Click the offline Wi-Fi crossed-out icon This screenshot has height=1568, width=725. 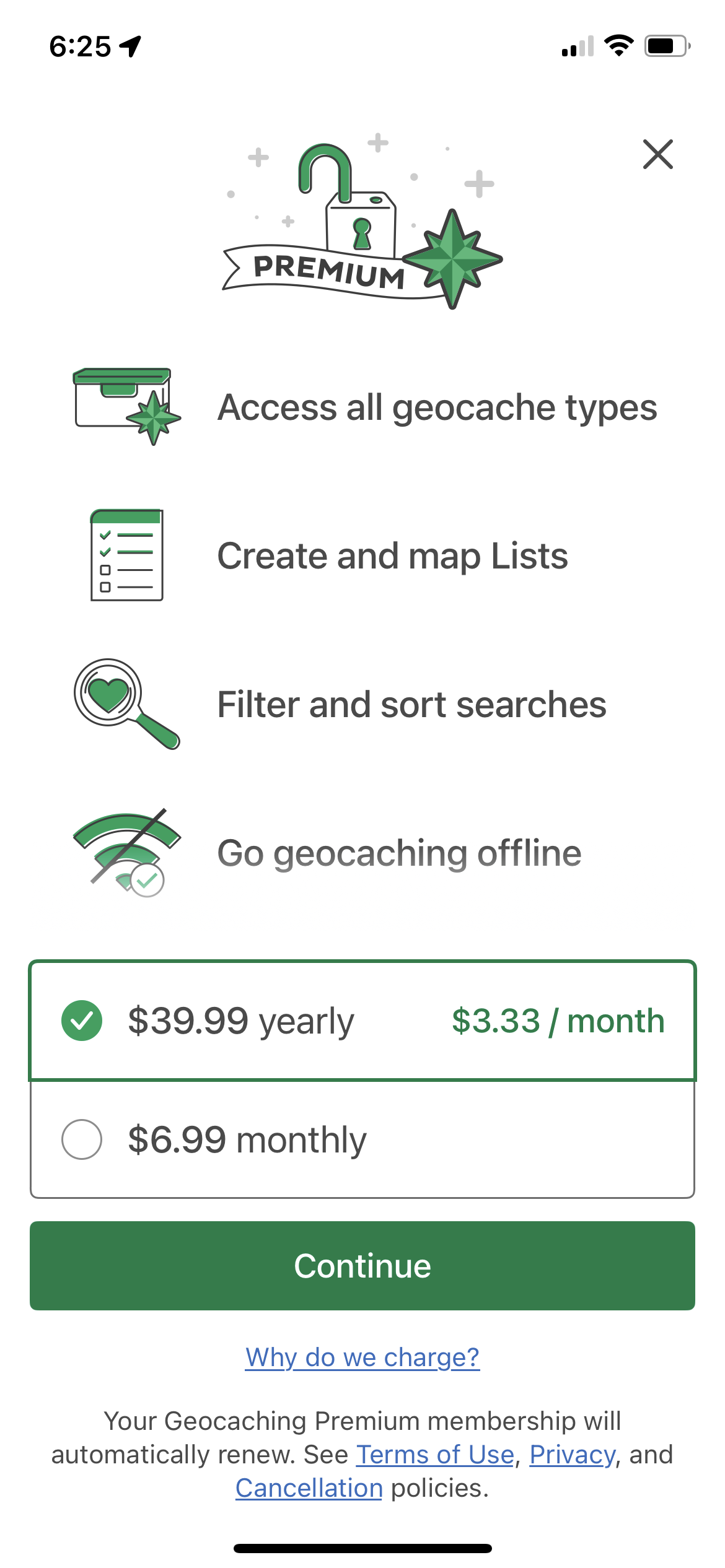click(124, 852)
